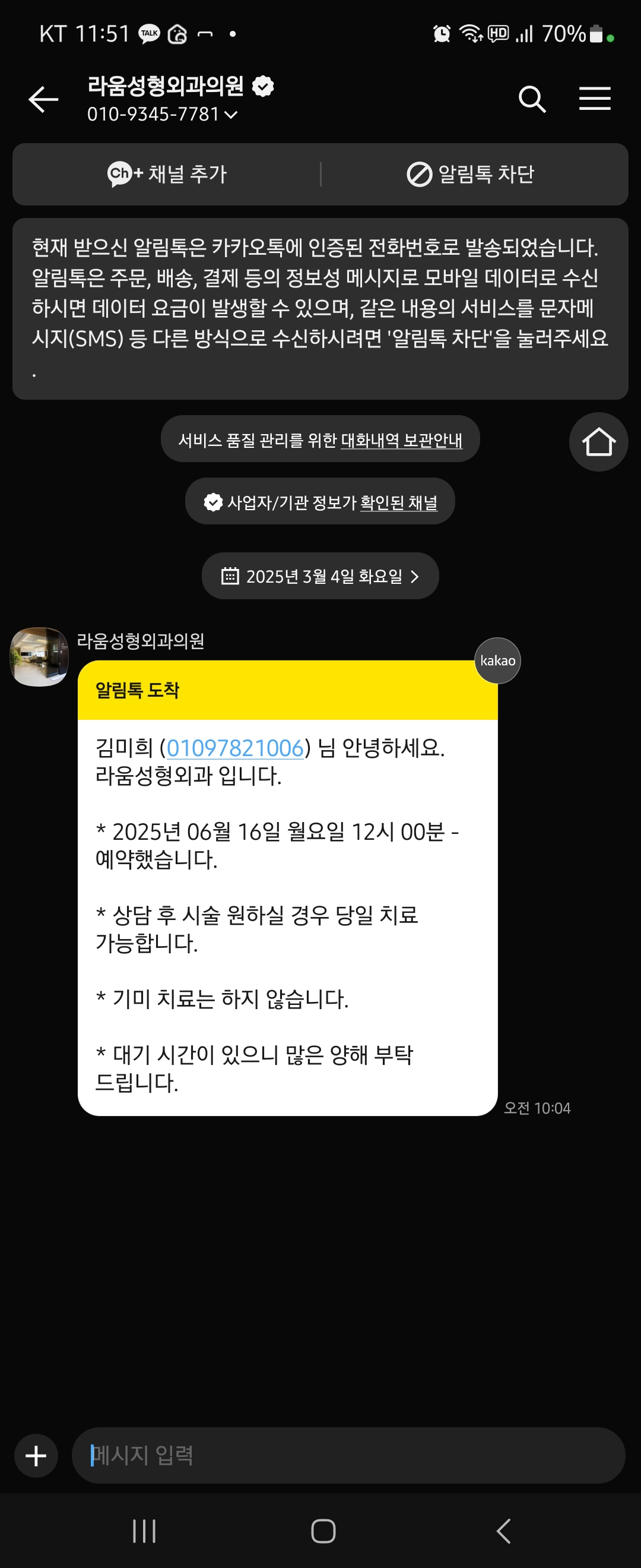This screenshot has height=1568, width=641.
Task: Open the channel home icon
Action: 598,442
